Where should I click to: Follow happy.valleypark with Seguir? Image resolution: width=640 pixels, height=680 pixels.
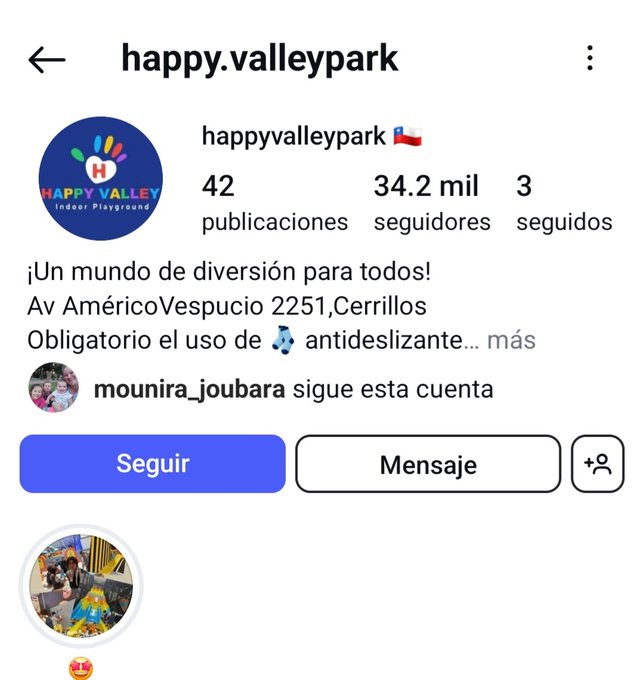pyautogui.click(x=152, y=464)
